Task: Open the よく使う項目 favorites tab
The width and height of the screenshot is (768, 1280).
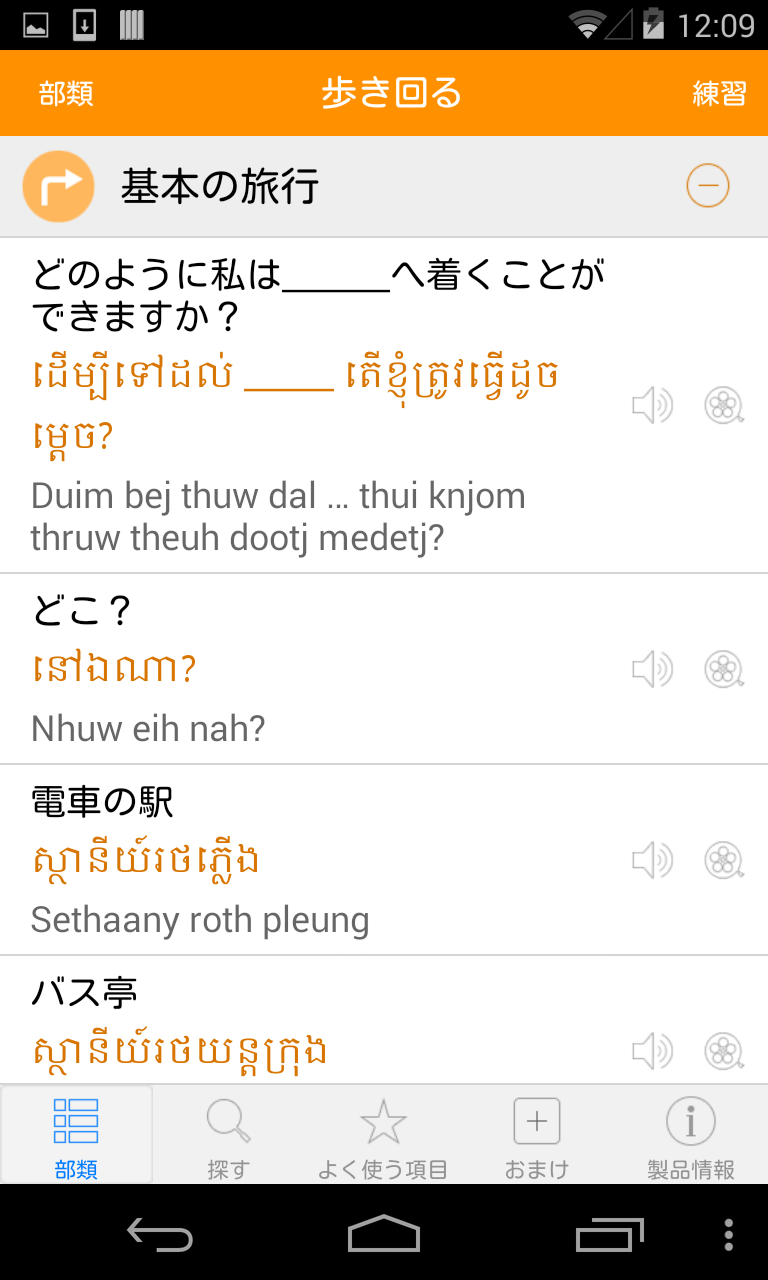Action: [x=382, y=1136]
